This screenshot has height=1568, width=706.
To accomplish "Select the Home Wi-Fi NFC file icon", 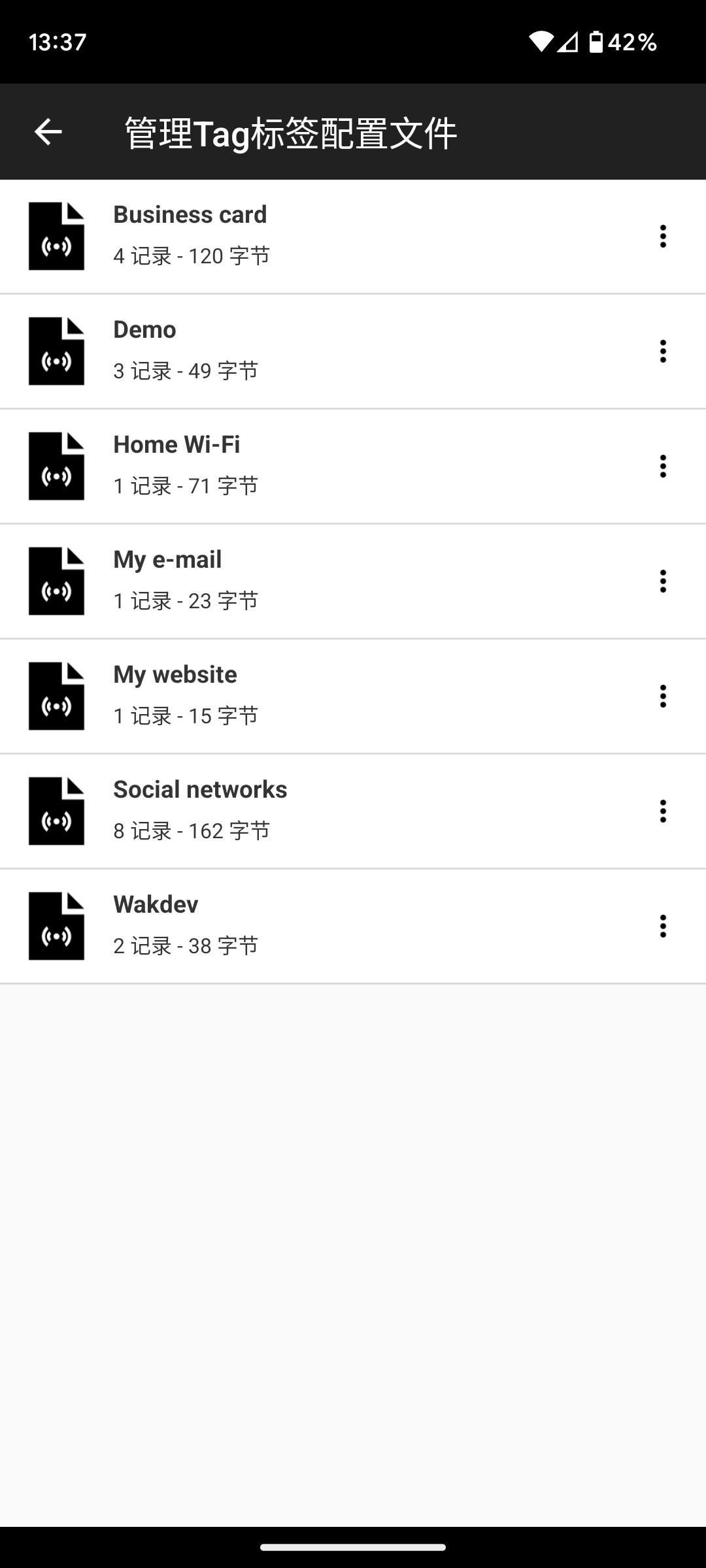I will click(56, 466).
